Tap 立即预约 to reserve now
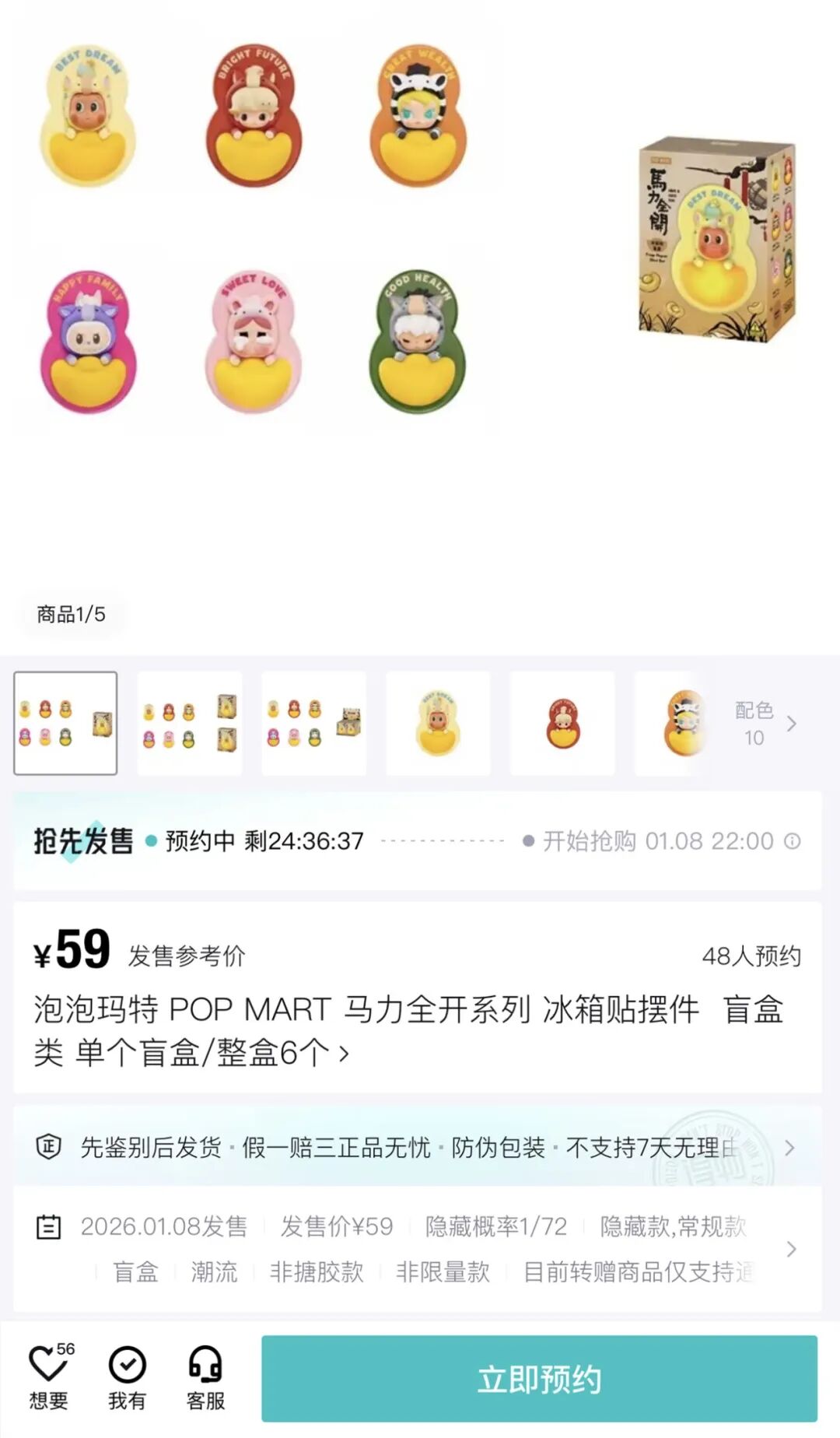This screenshot has width=840, height=1438. 538,1379
